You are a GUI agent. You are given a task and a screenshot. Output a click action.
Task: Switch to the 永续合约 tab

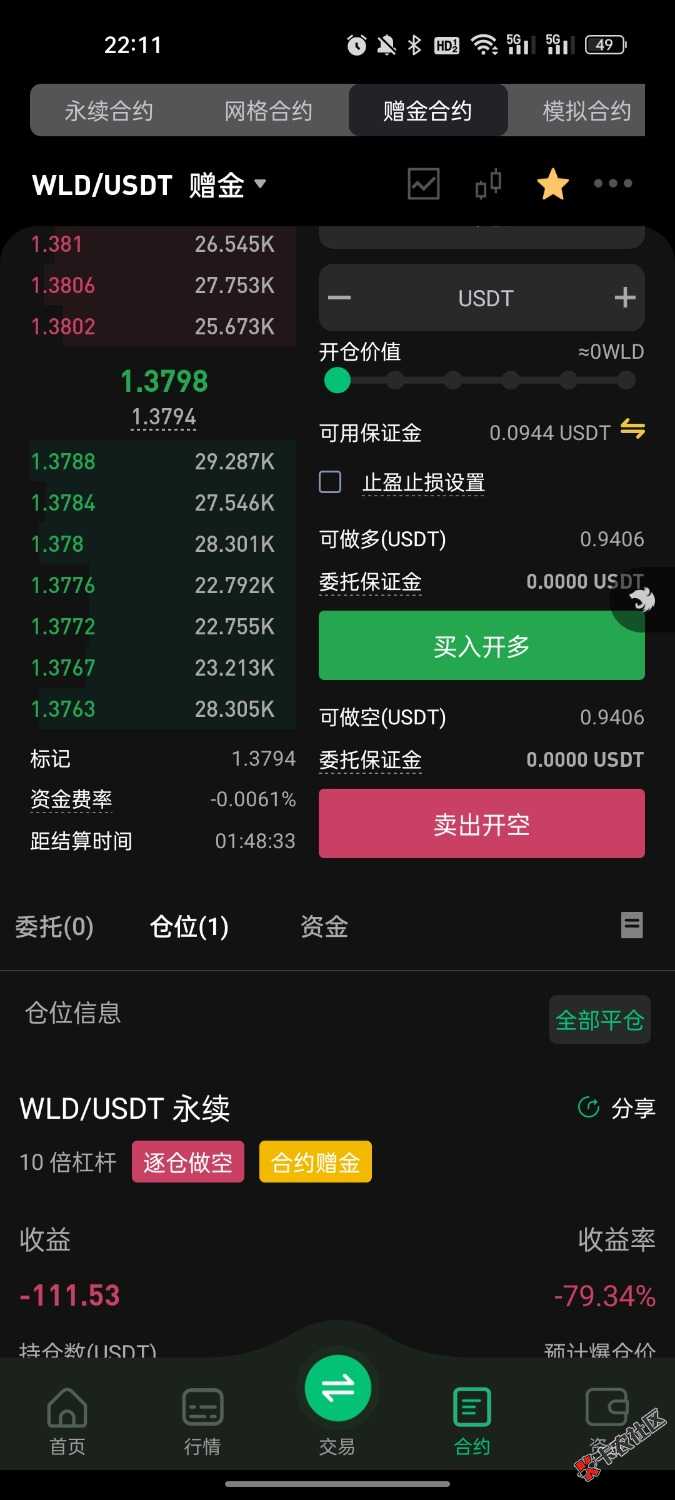pyautogui.click(x=109, y=111)
